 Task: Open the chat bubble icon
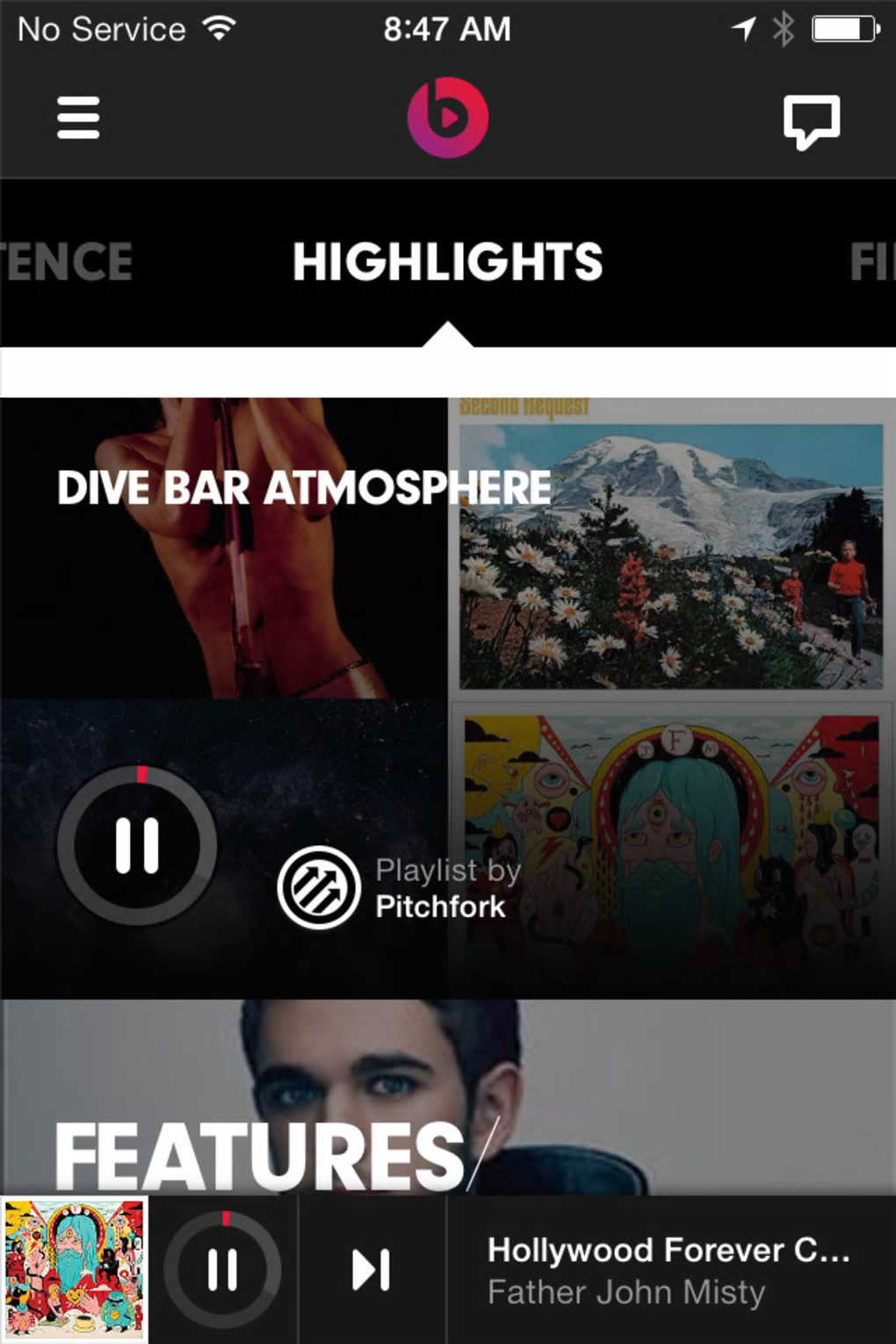(811, 121)
